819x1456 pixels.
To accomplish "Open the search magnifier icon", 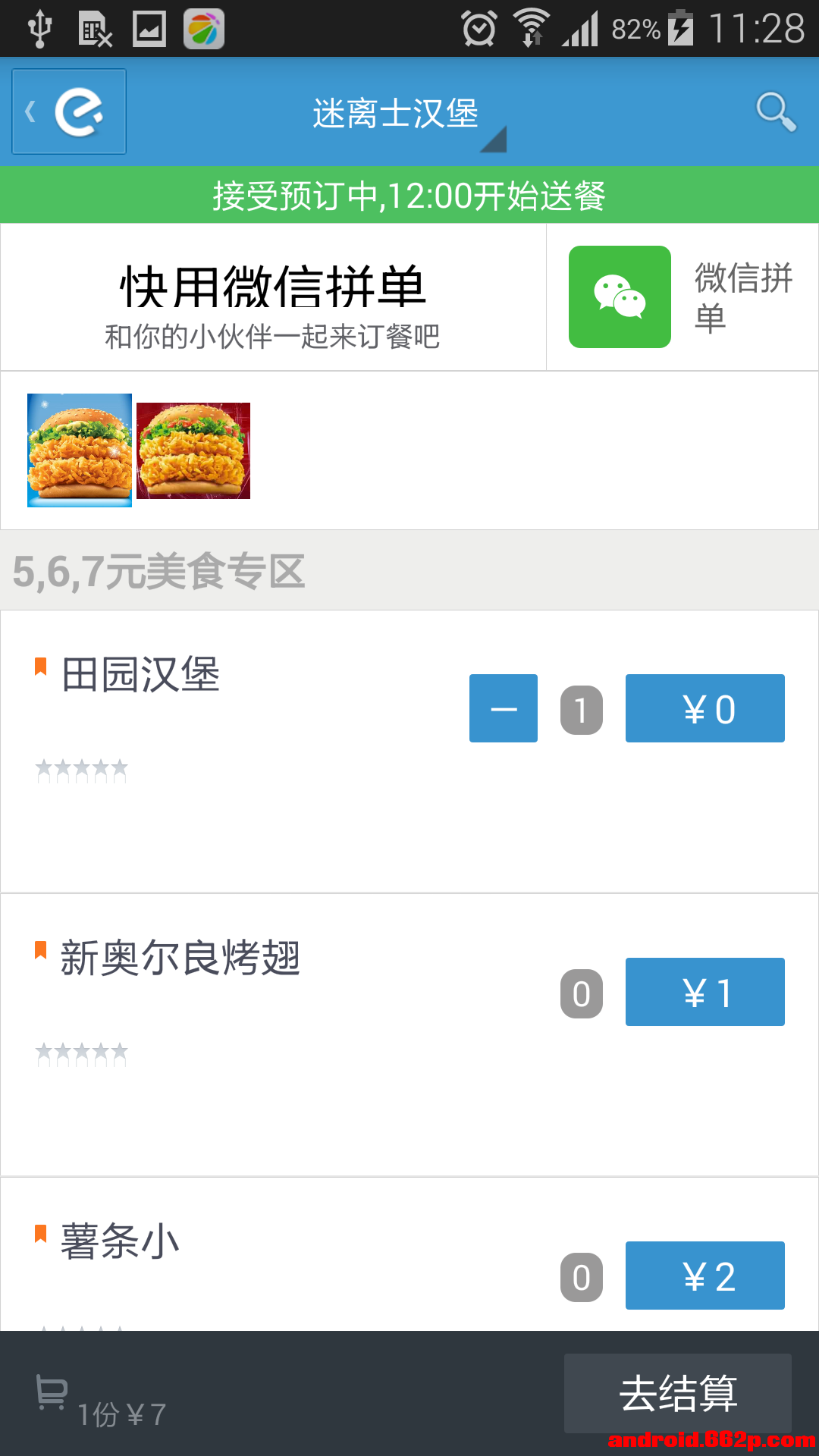I will 776,111.
